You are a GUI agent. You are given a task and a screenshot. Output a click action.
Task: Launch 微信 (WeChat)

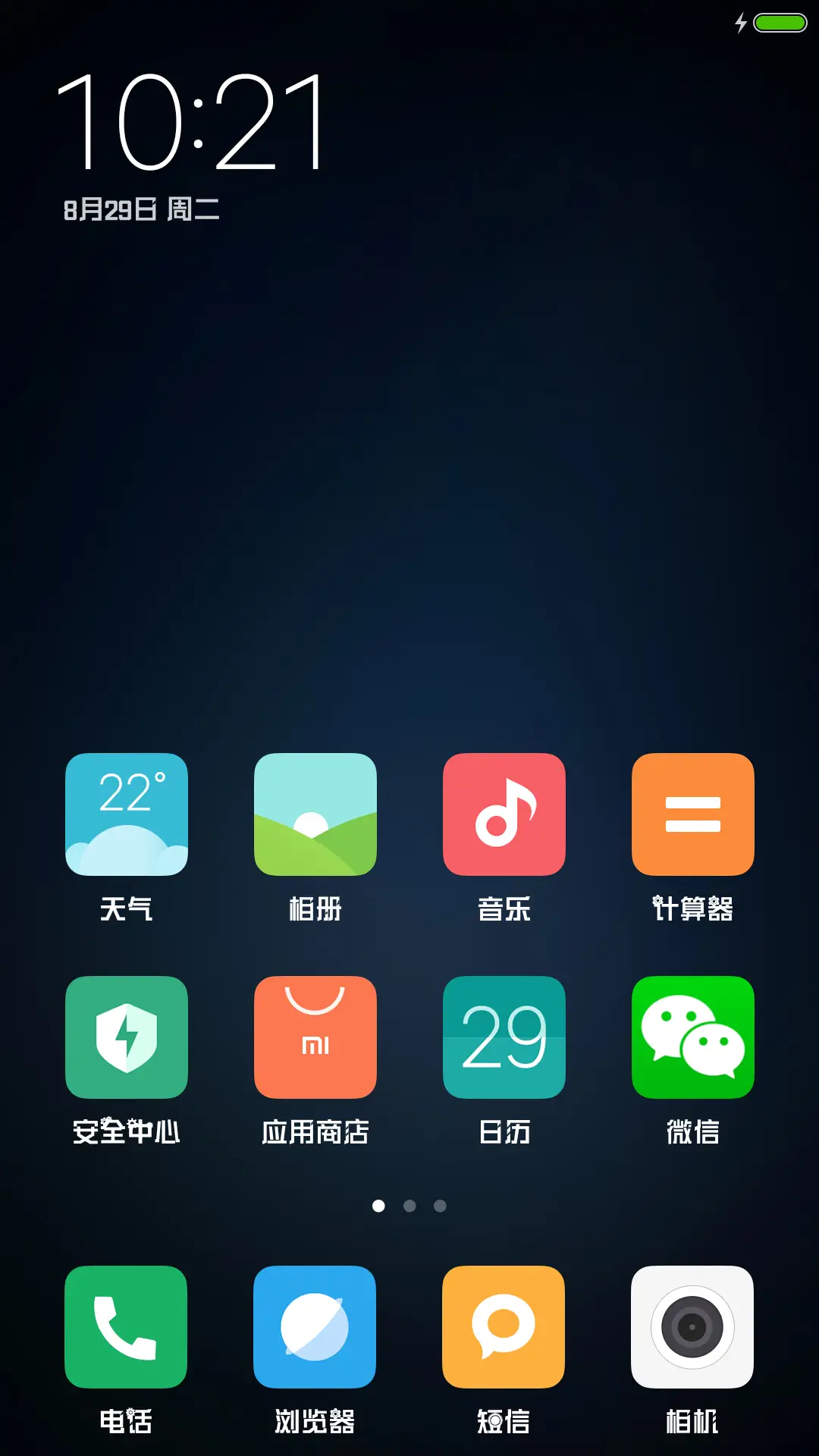tap(692, 1036)
